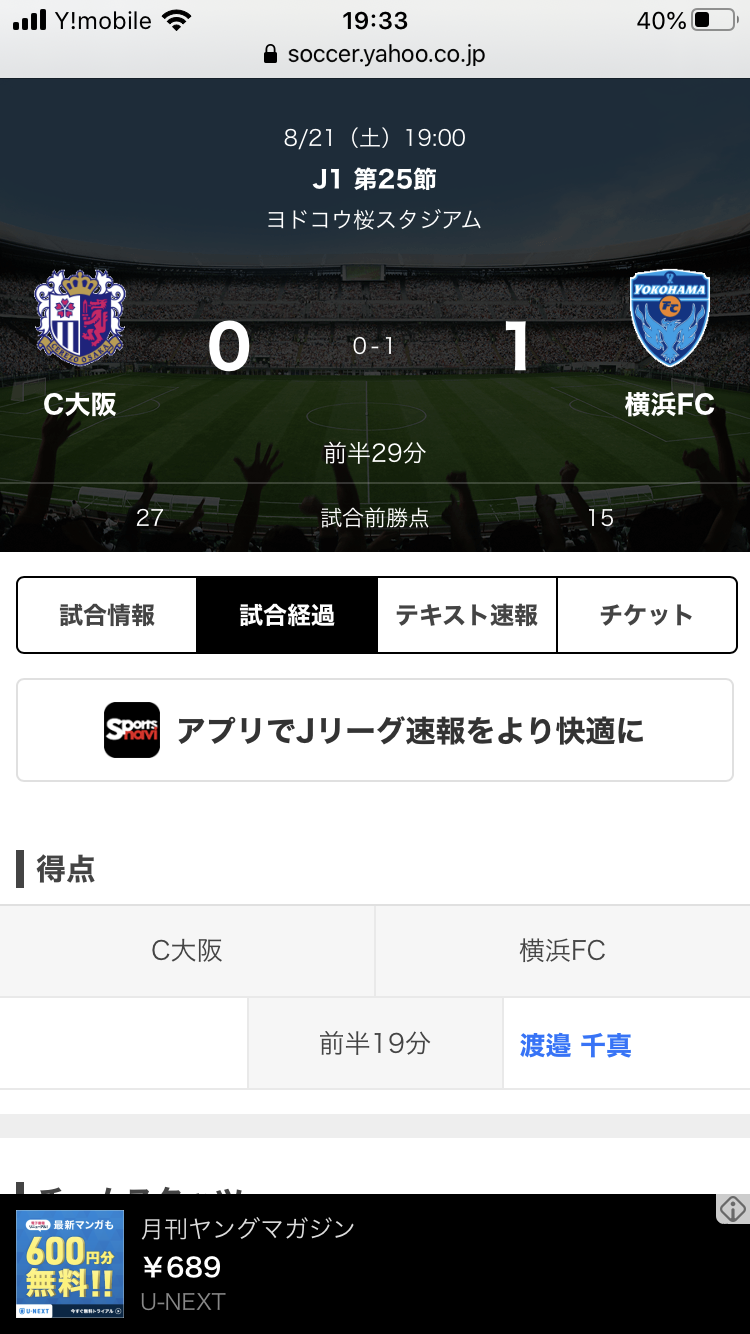Select the 試合経過 tab
The height and width of the screenshot is (1334, 750).
click(x=287, y=615)
